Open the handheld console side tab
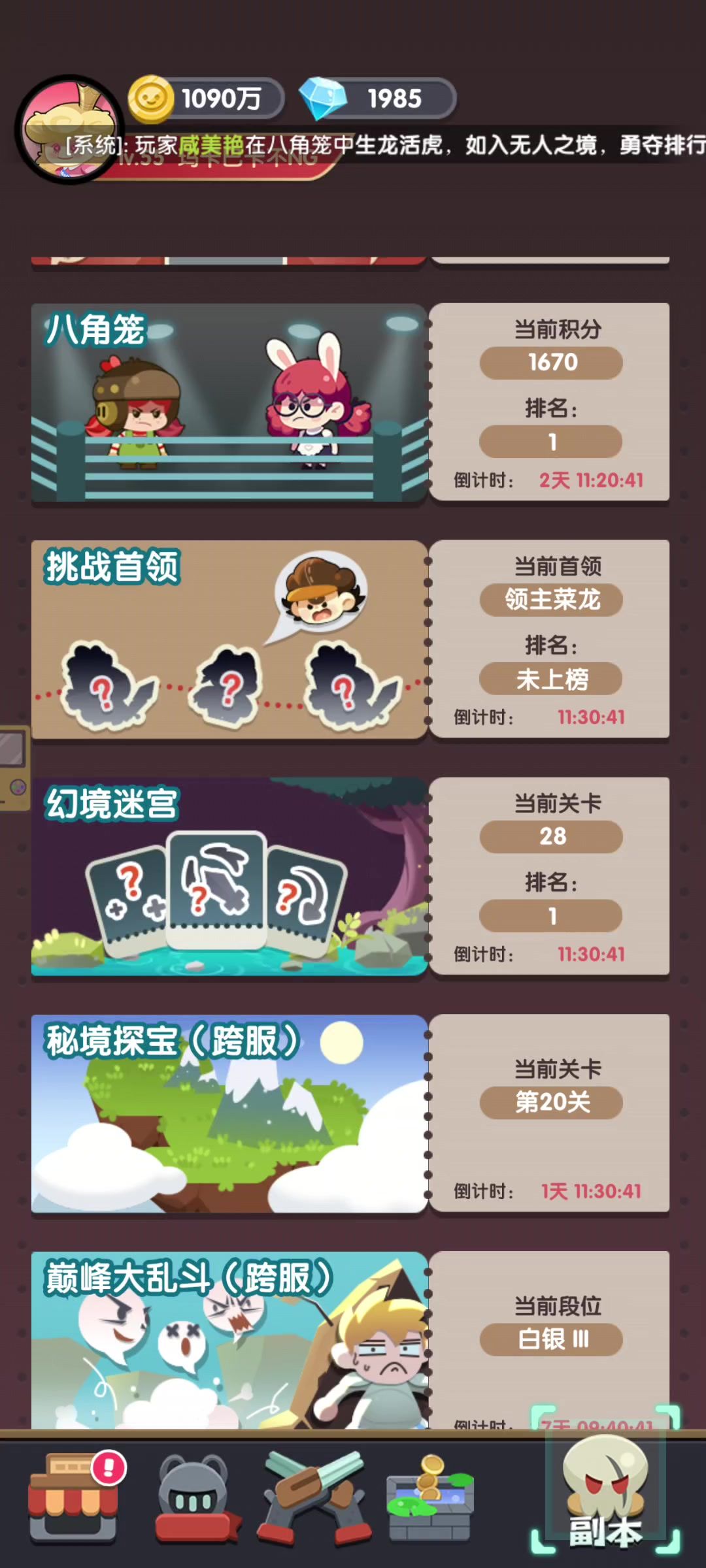 click(14, 768)
